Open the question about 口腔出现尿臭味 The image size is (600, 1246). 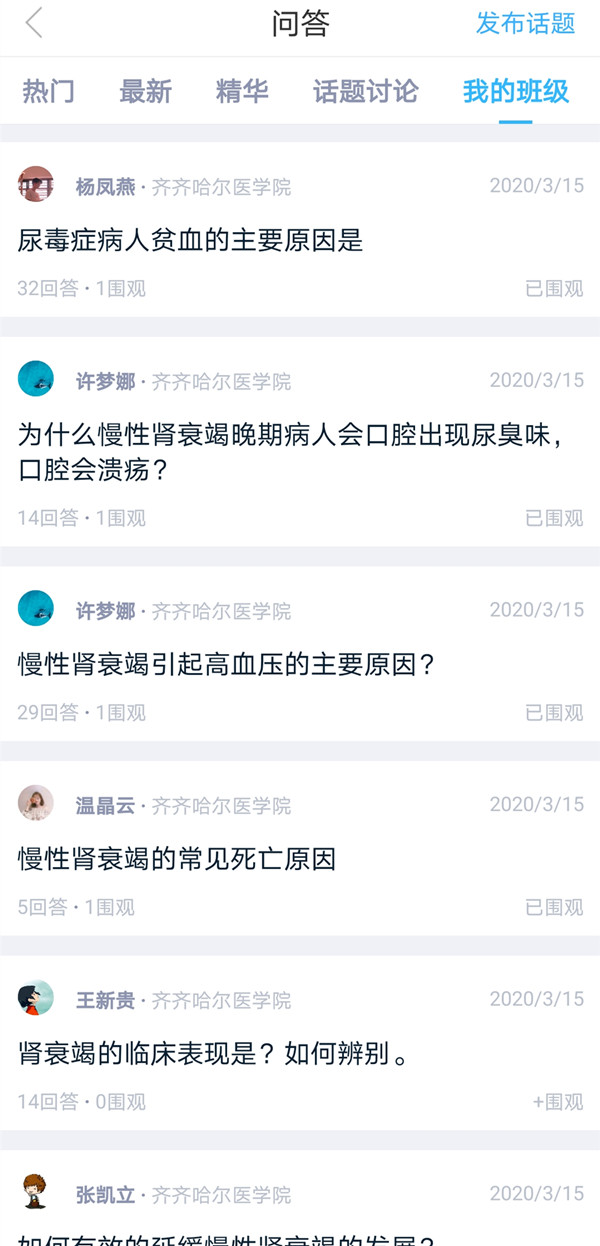pos(290,451)
